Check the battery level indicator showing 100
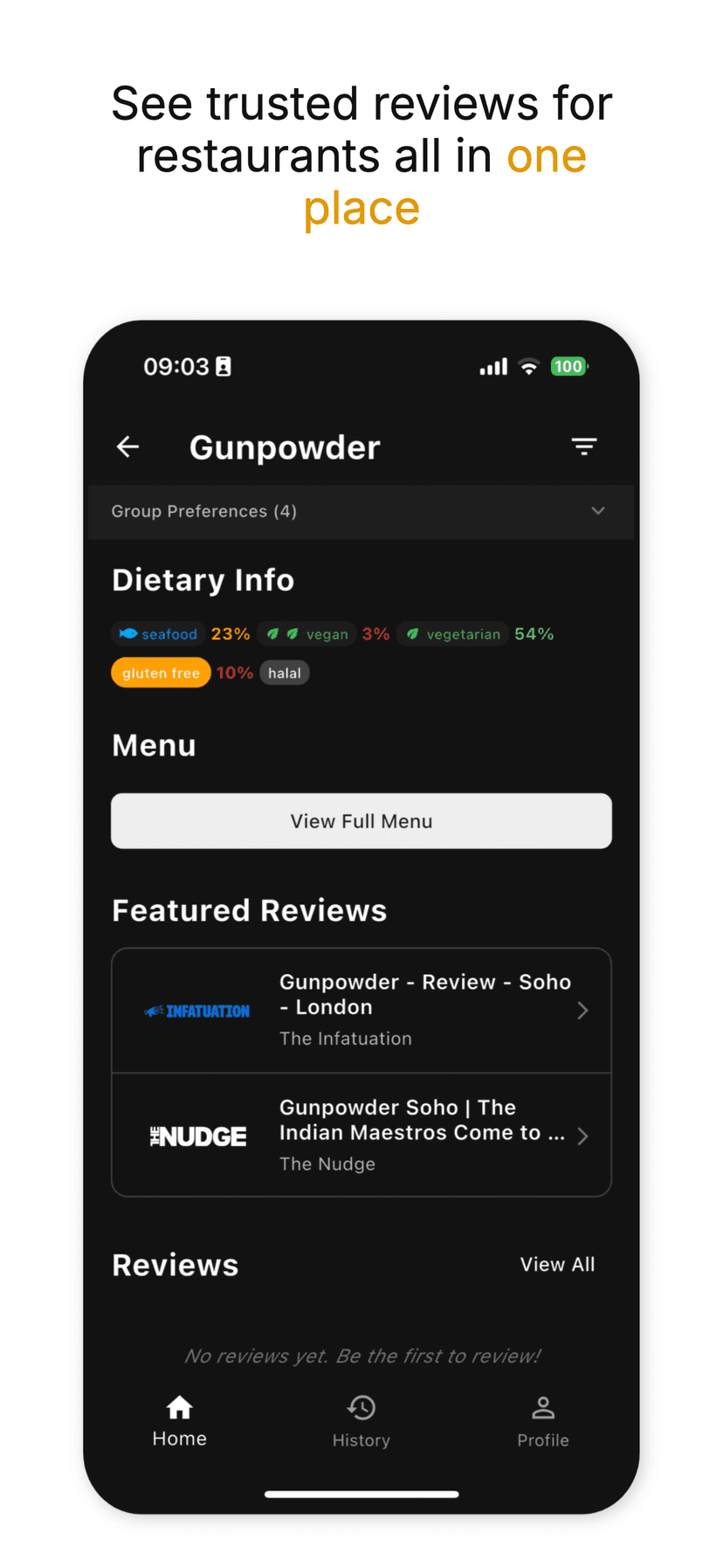 tap(568, 366)
